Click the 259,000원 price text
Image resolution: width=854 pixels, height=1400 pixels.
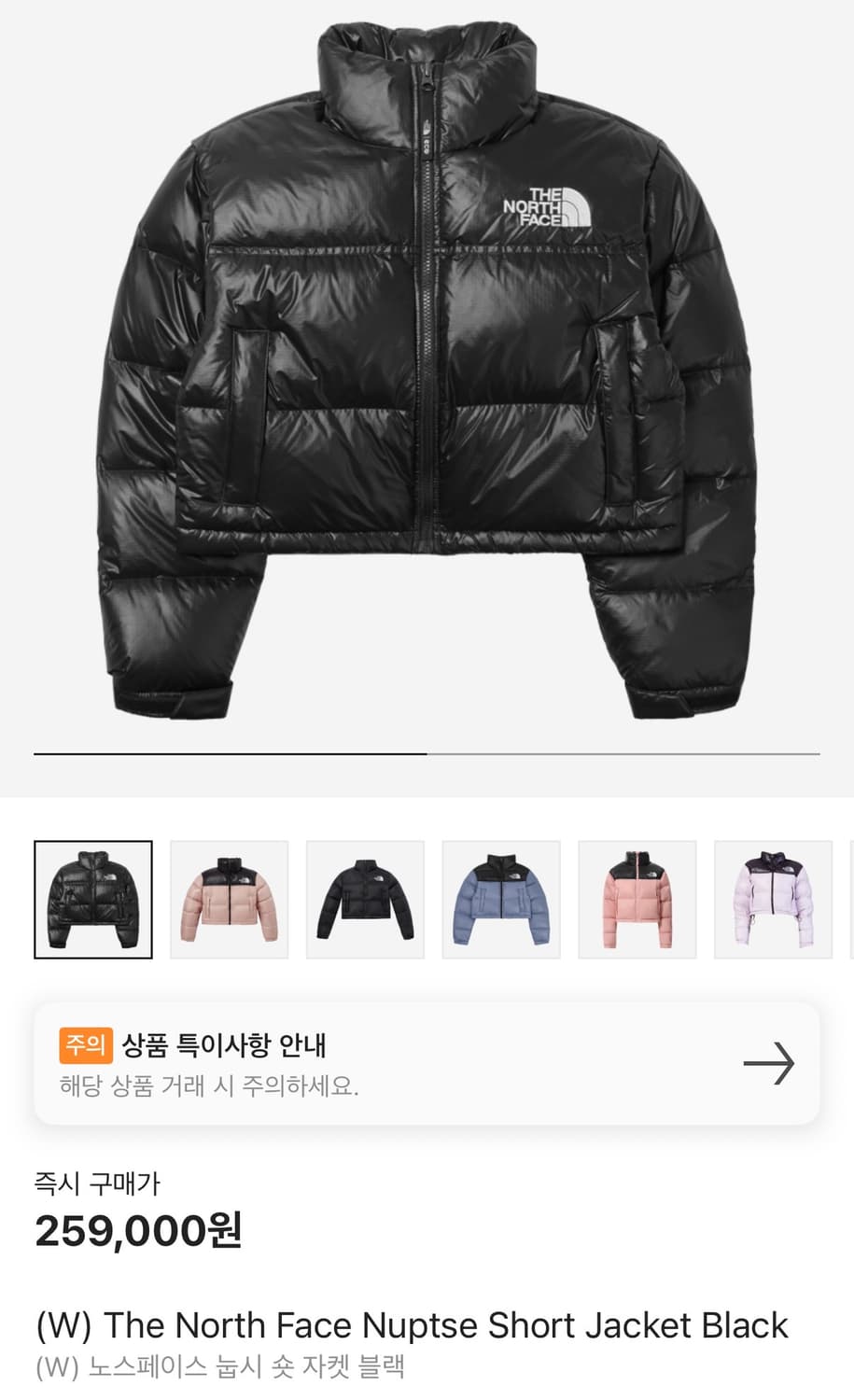(x=136, y=1230)
